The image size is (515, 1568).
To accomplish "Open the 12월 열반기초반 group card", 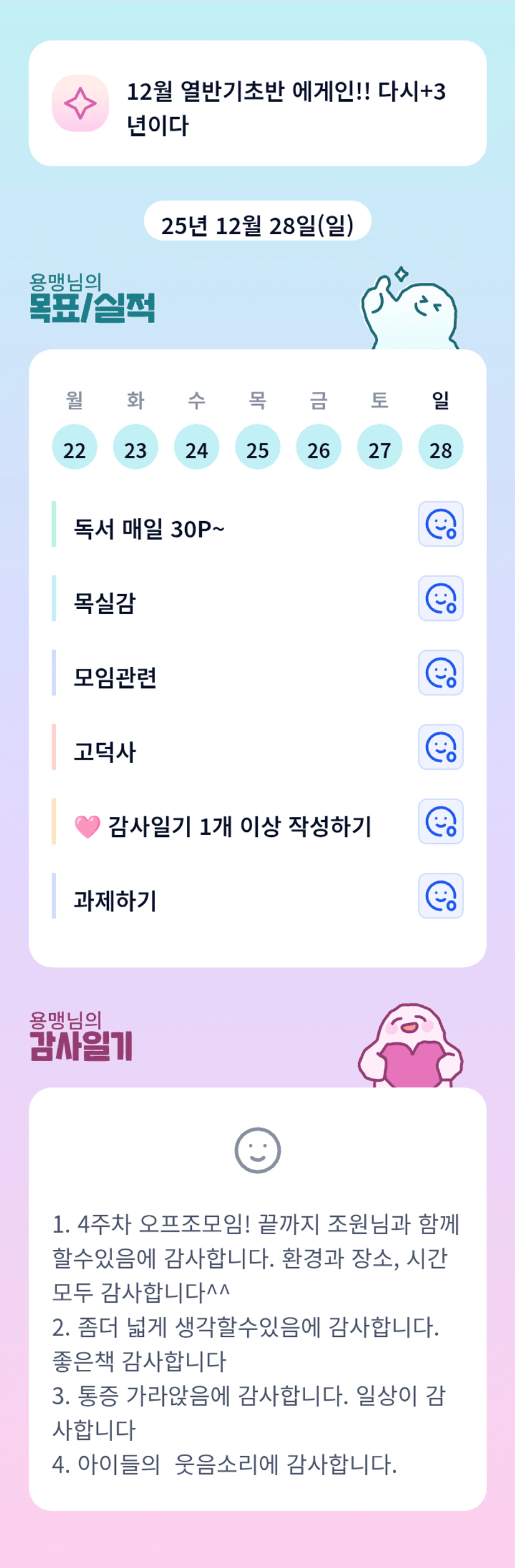I will (x=257, y=103).
